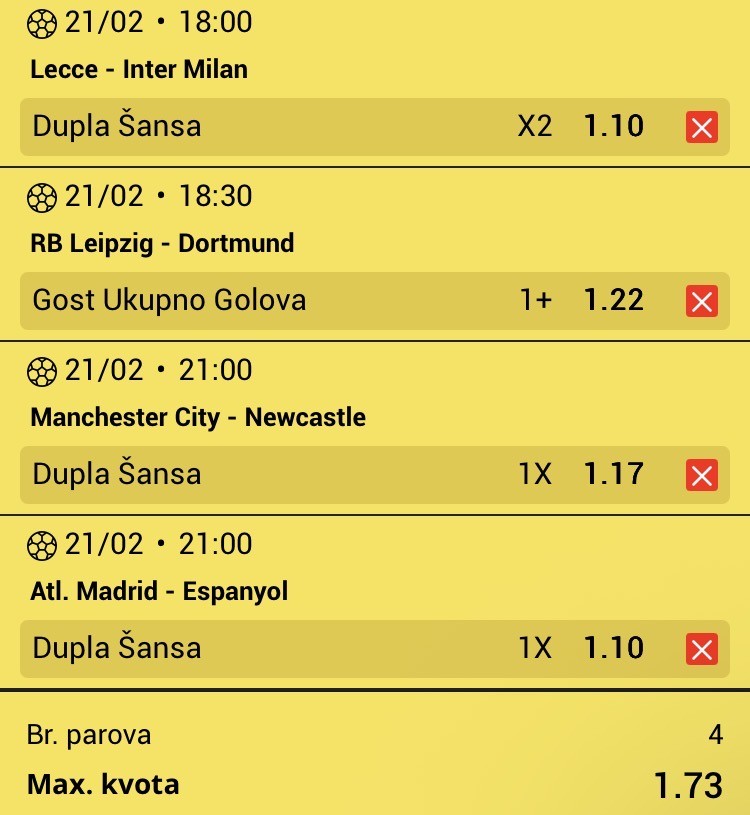Delete the Manchester City - Newcastle selection
The width and height of the screenshot is (750, 815).
coord(702,475)
